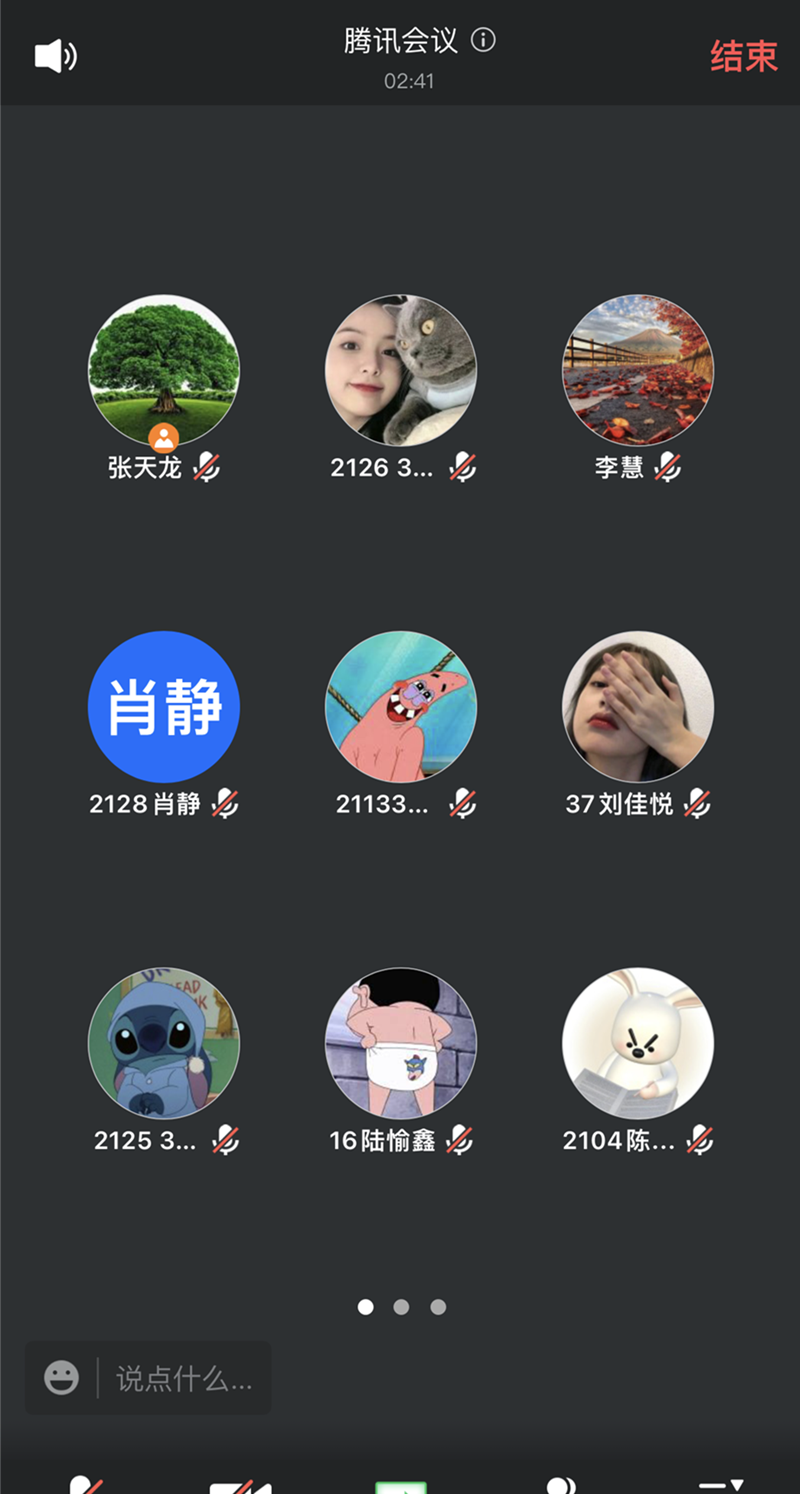Tap 结束 to end the meeting
The image size is (800, 1494).
(x=744, y=56)
